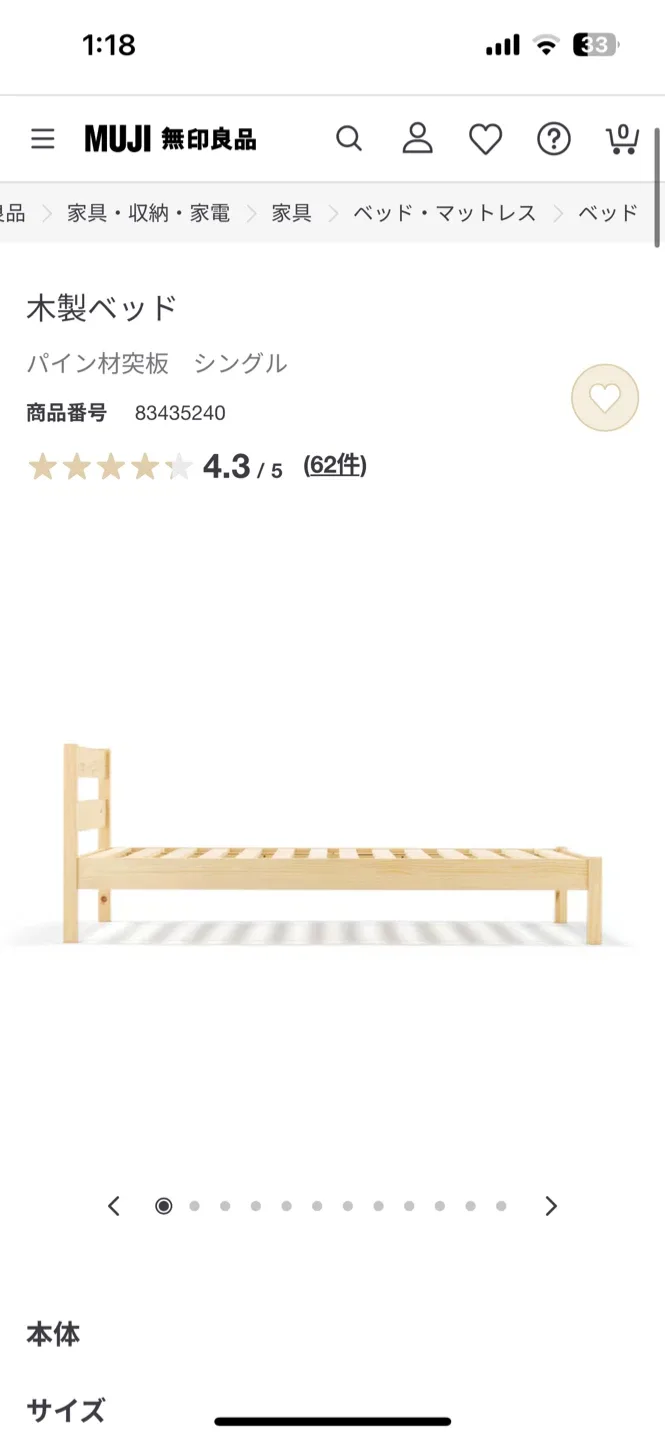The height and width of the screenshot is (1440, 665).
Task: Open the 家具 breadcrumb link
Action: coord(291,213)
